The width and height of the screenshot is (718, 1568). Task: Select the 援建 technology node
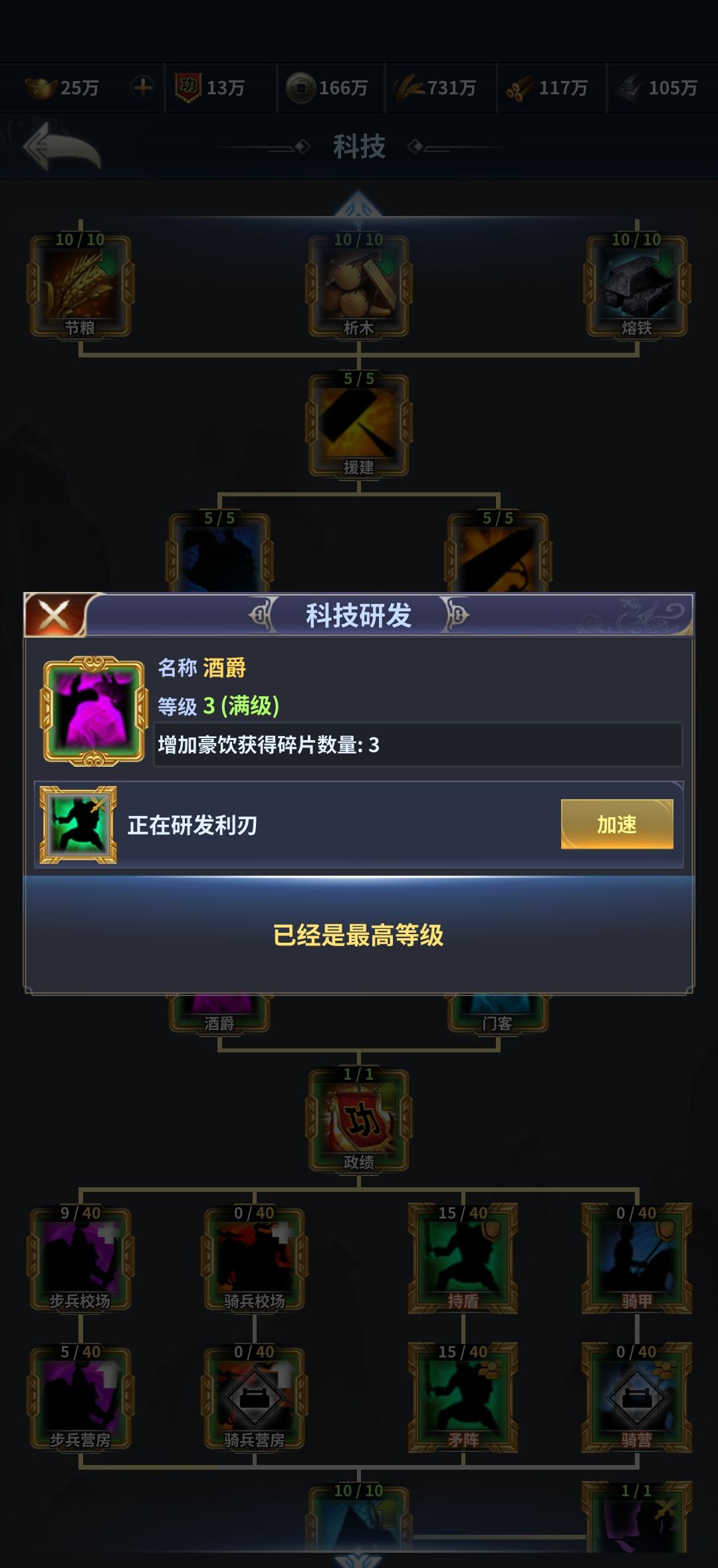[x=358, y=425]
